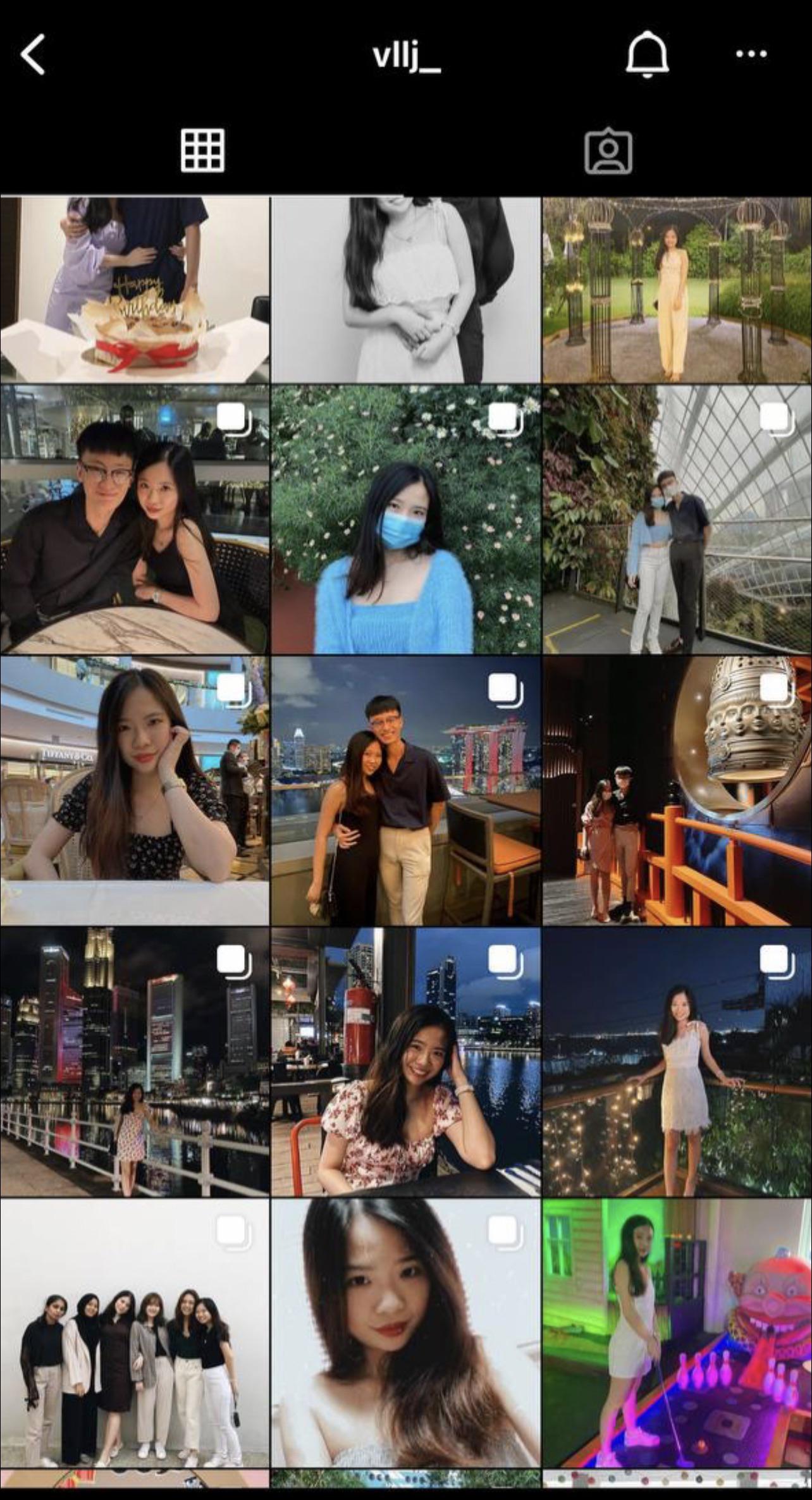Open the blue mask and cardigan post
Viewport: 812px width, 1500px height.
click(405, 519)
